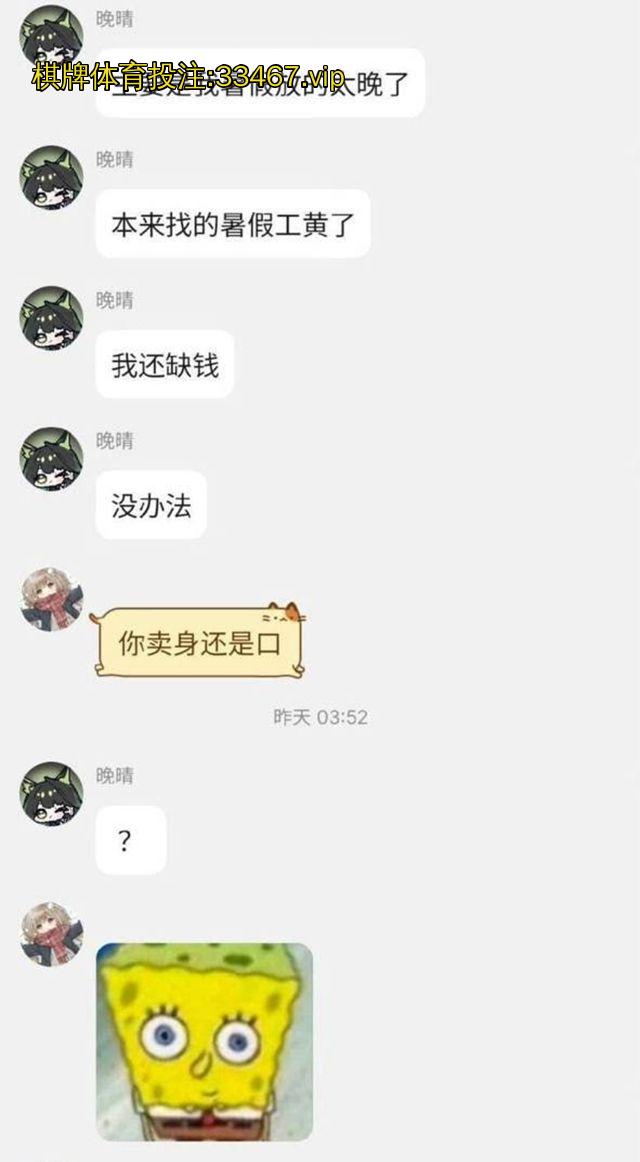Open the SpongeBob sticker image
Viewport: 640px width, 1162px height.
tap(204, 1041)
